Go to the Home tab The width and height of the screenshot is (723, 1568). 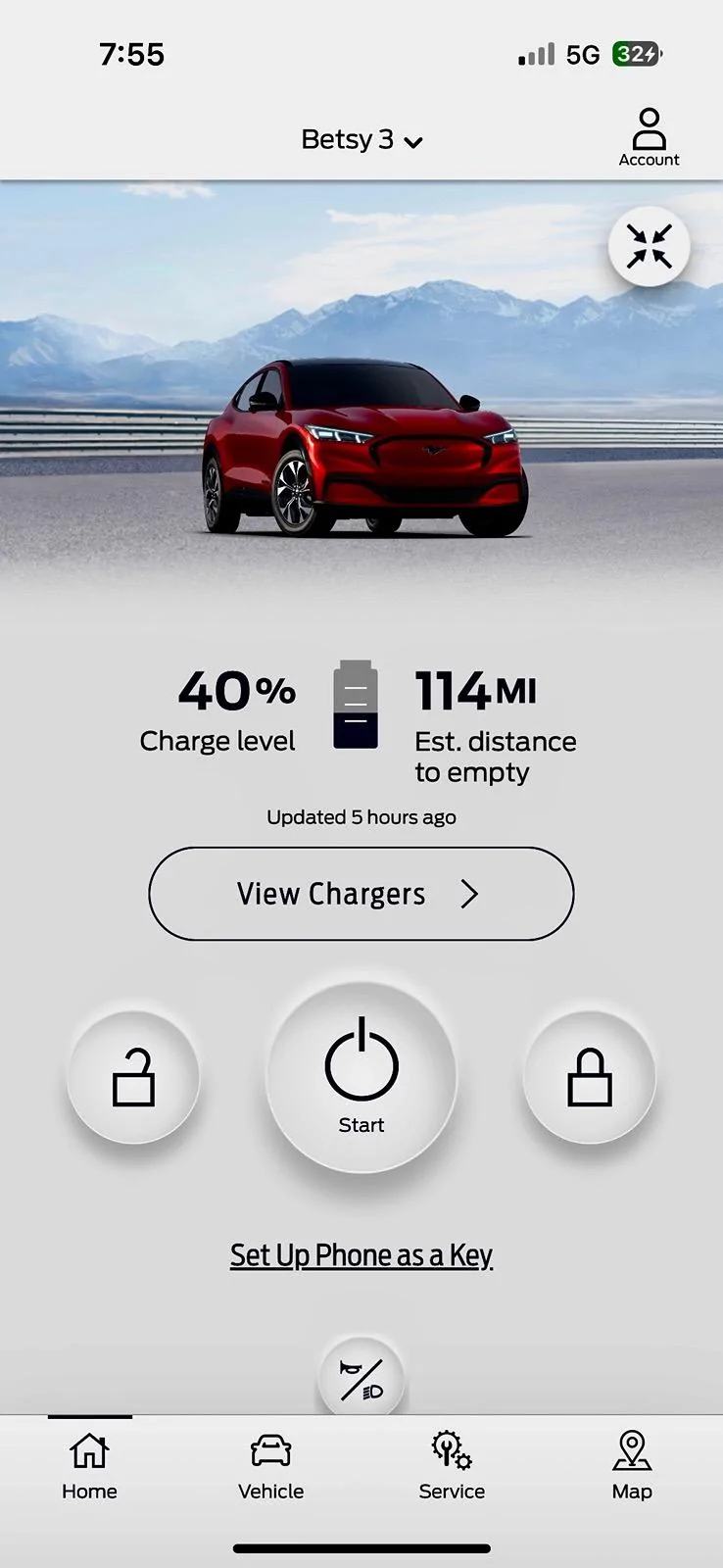pyautogui.click(x=89, y=1466)
